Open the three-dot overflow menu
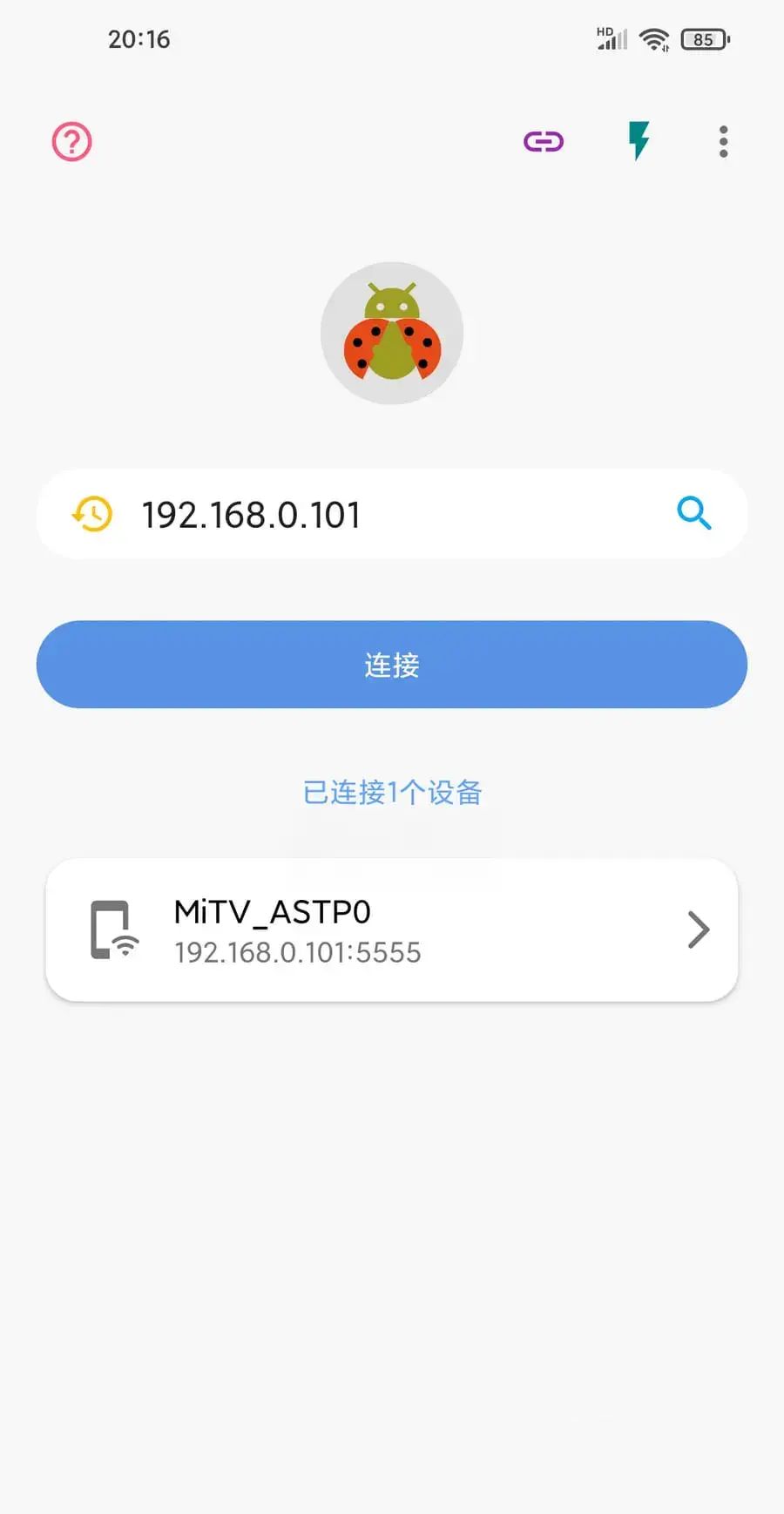This screenshot has height=1514, width=784. pyautogui.click(x=723, y=141)
